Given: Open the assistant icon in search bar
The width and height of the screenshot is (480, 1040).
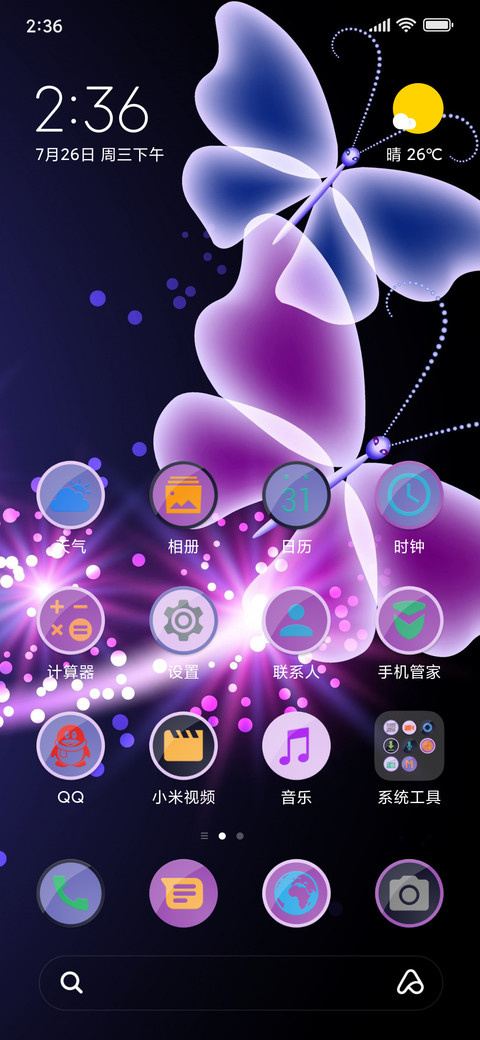Looking at the screenshot, I should point(410,982).
